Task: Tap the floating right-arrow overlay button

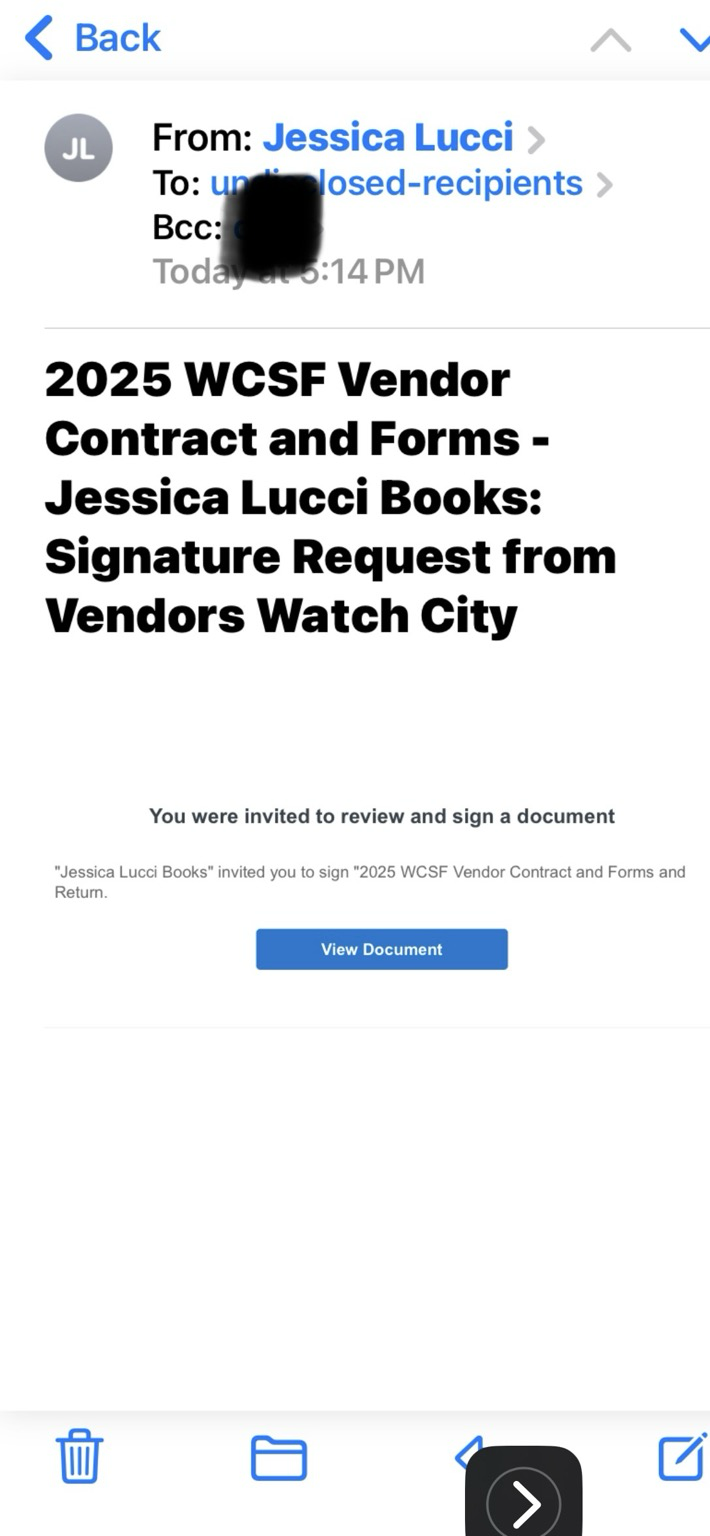Action: (524, 1496)
